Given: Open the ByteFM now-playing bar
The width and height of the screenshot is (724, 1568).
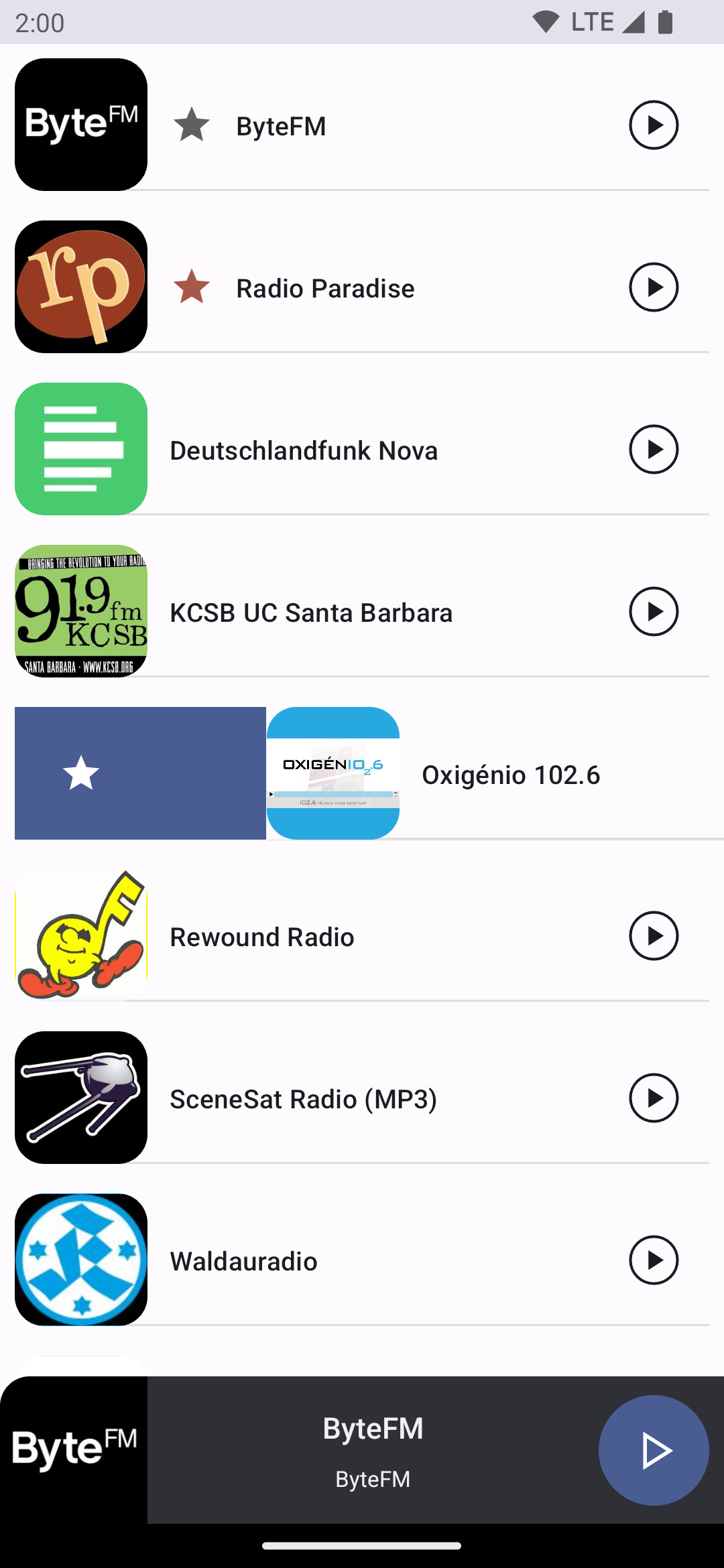Looking at the screenshot, I should click(373, 1451).
